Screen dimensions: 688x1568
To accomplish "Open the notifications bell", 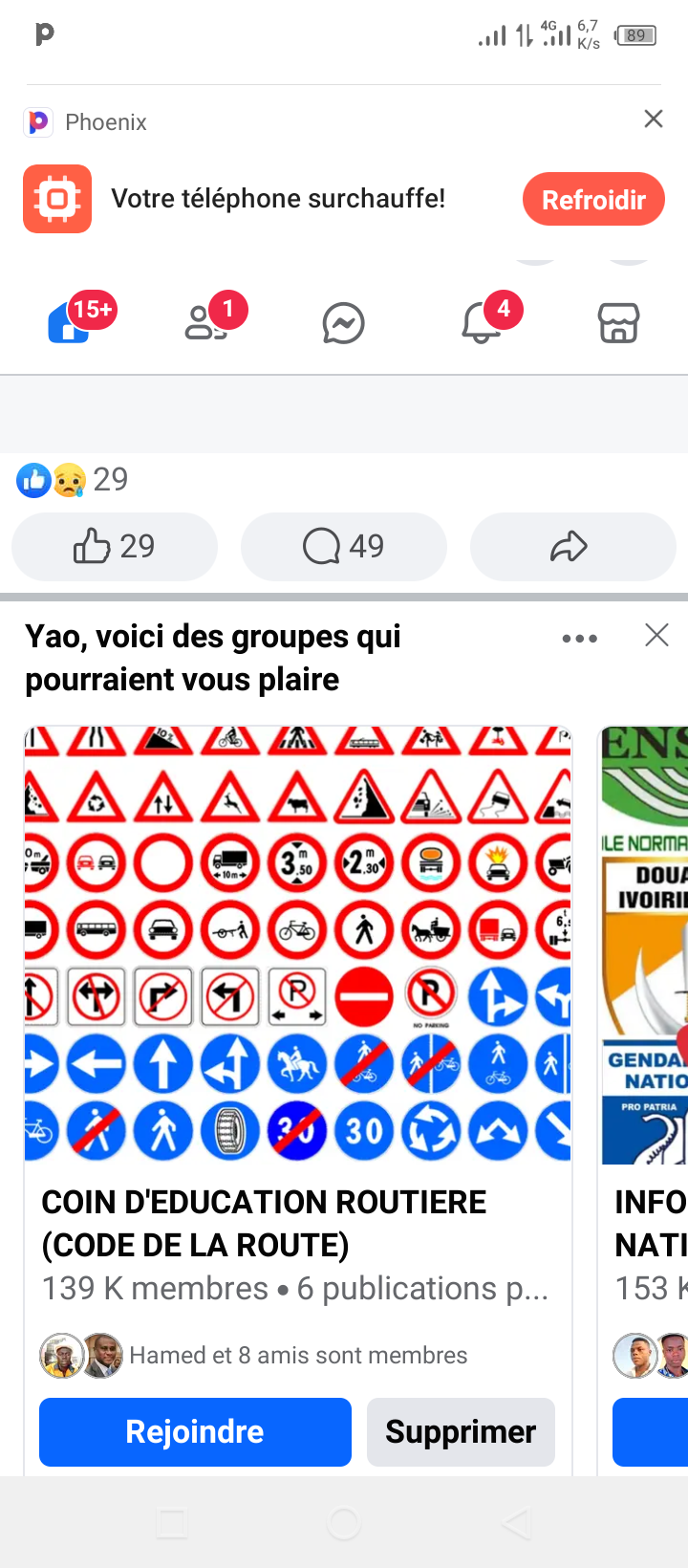I will click(481, 323).
